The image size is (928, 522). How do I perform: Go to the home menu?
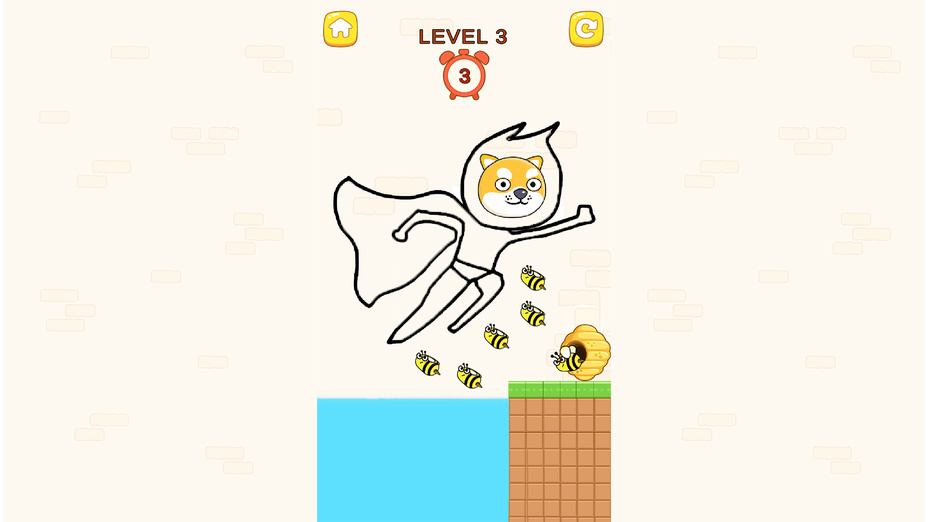click(340, 29)
